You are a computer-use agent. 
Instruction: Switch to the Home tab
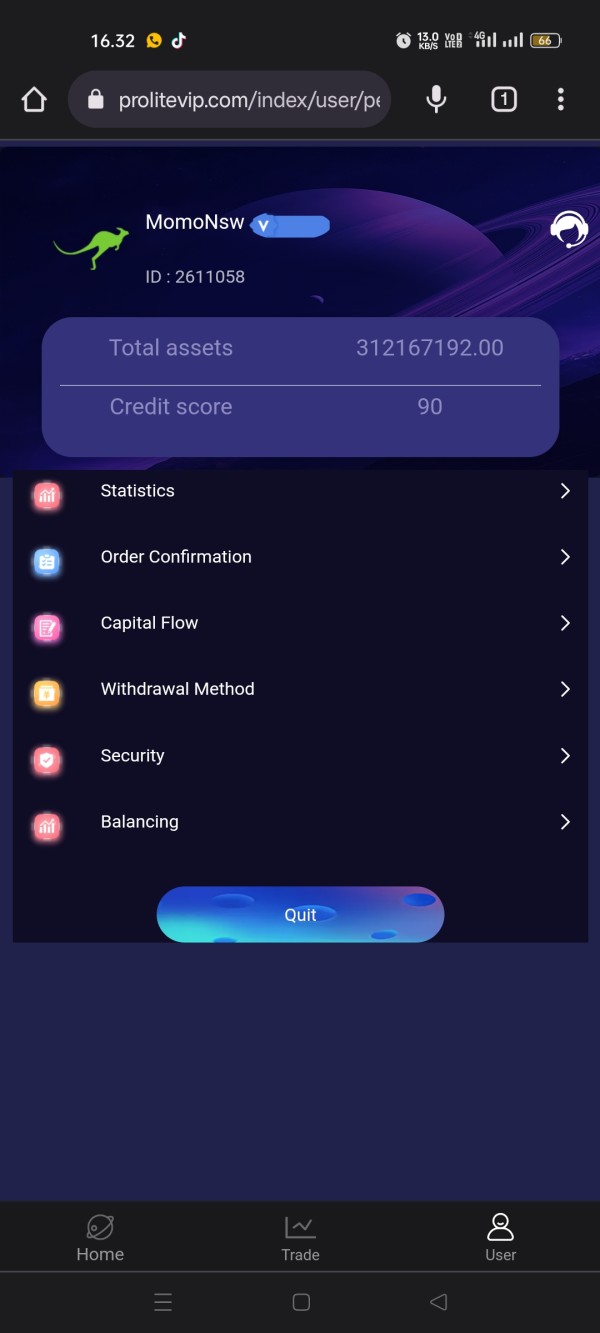tap(100, 1238)
